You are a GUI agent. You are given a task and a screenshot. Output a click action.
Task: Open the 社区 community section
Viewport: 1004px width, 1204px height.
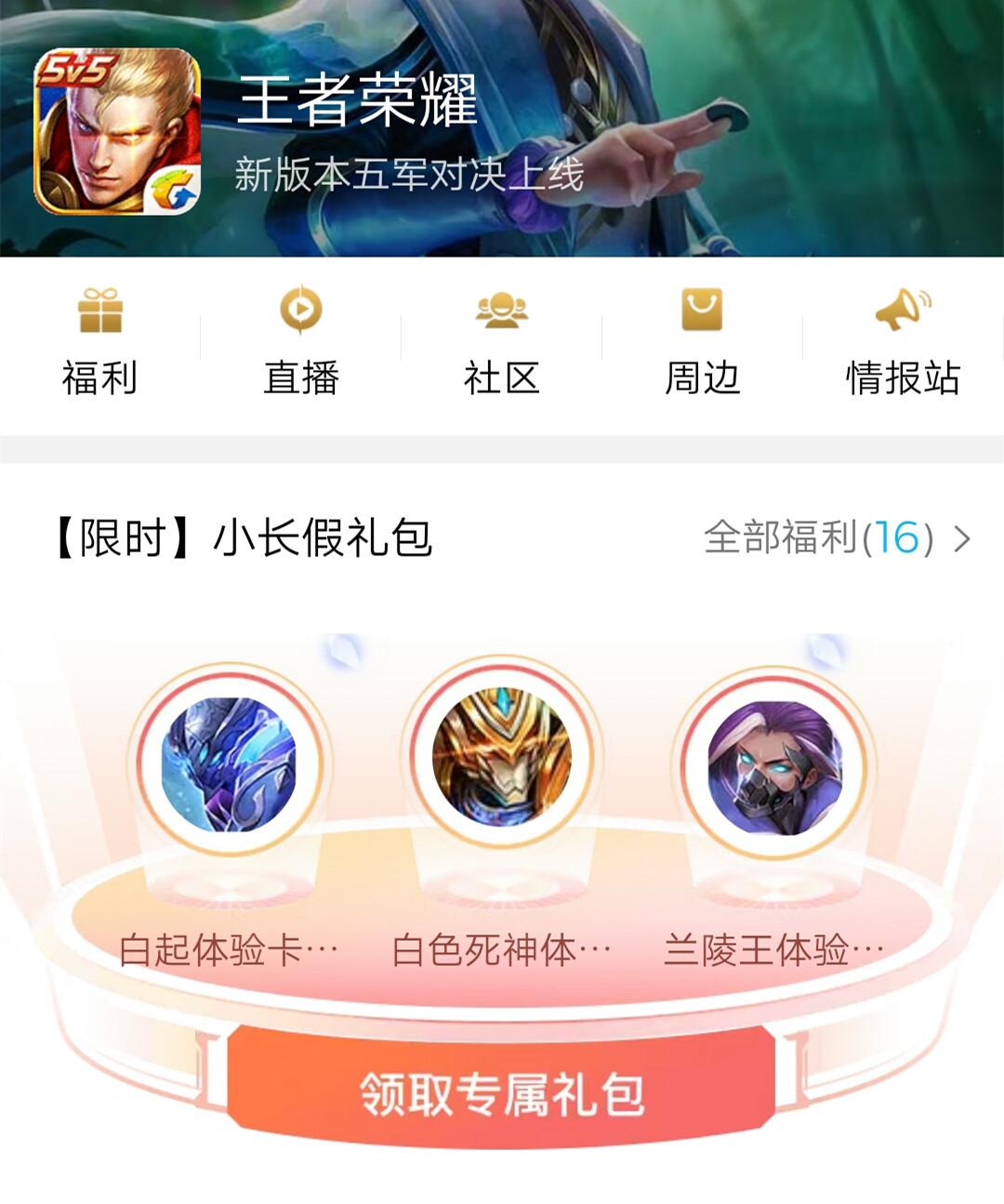501,341
